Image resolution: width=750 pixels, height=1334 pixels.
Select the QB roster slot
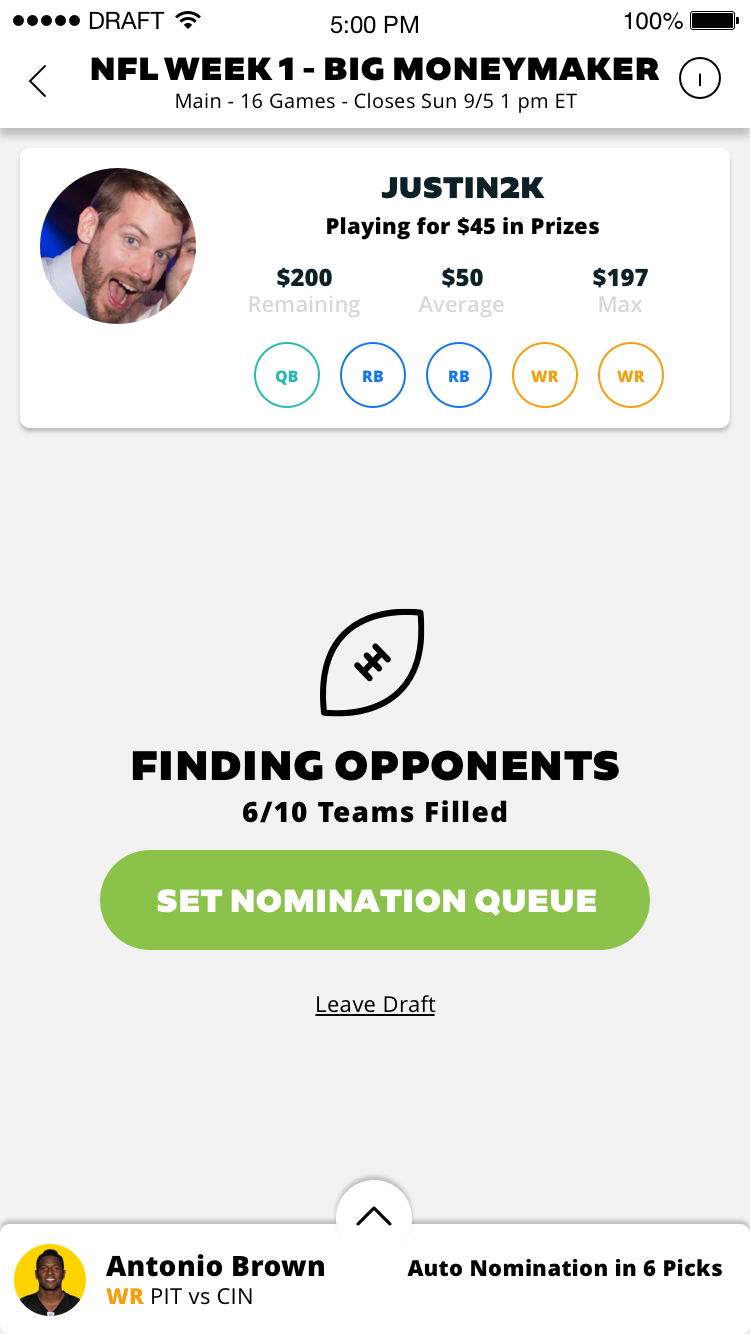point(287,376)
